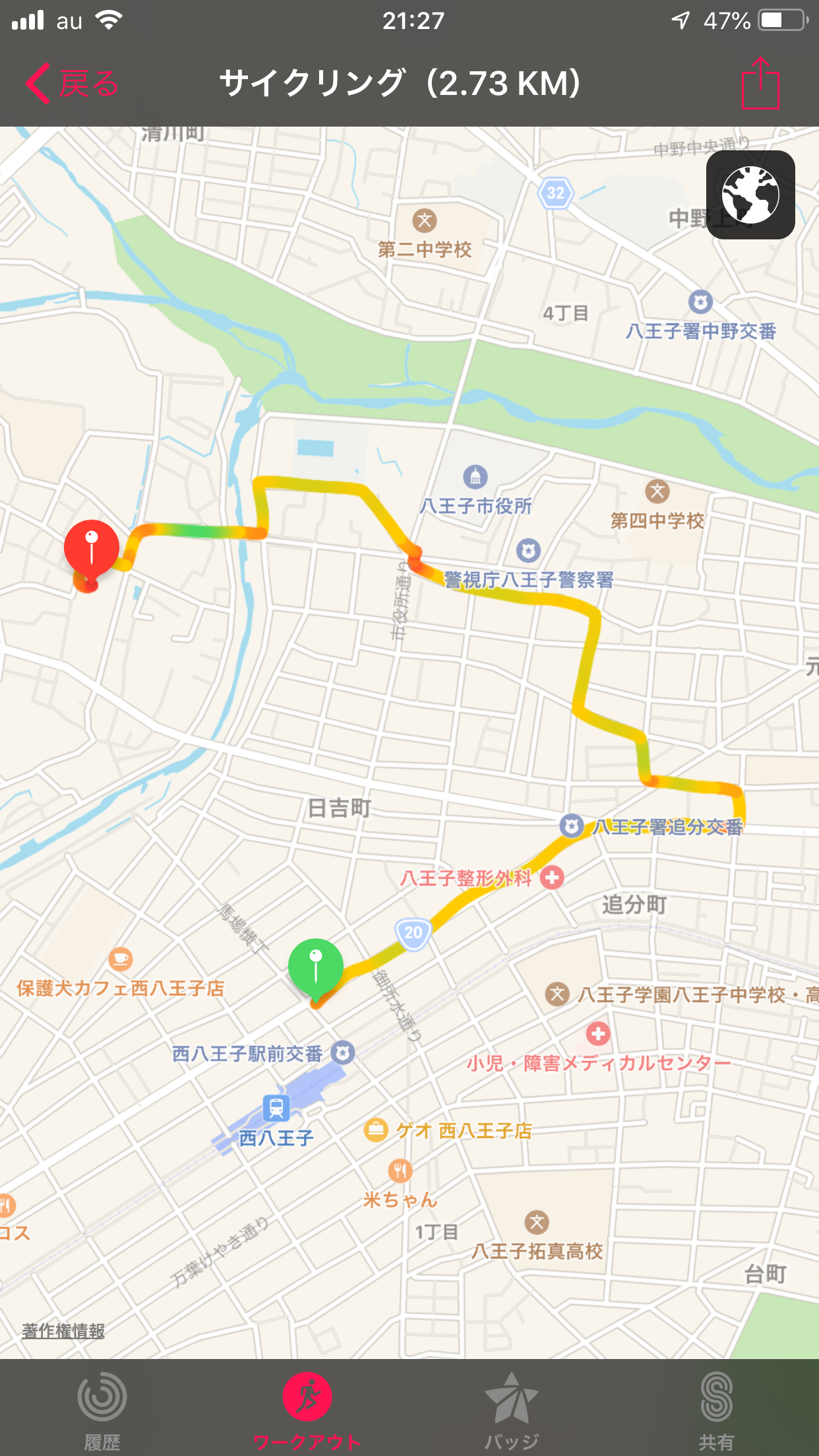Select the red end pin on the route
This screenshot has width=819, height=1456.
click(x=92, y=549)
